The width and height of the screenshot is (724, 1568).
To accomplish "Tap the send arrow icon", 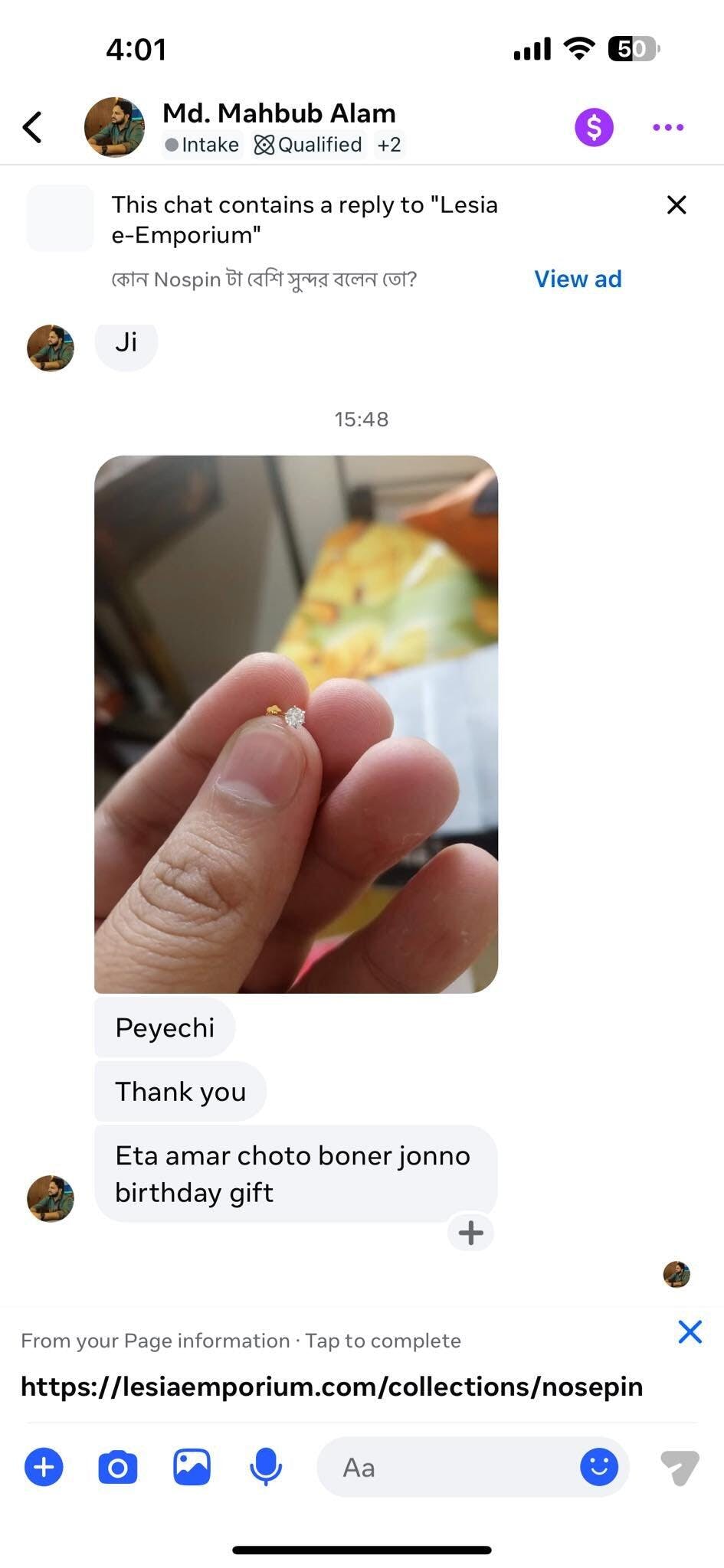I will coord(680,1467).
